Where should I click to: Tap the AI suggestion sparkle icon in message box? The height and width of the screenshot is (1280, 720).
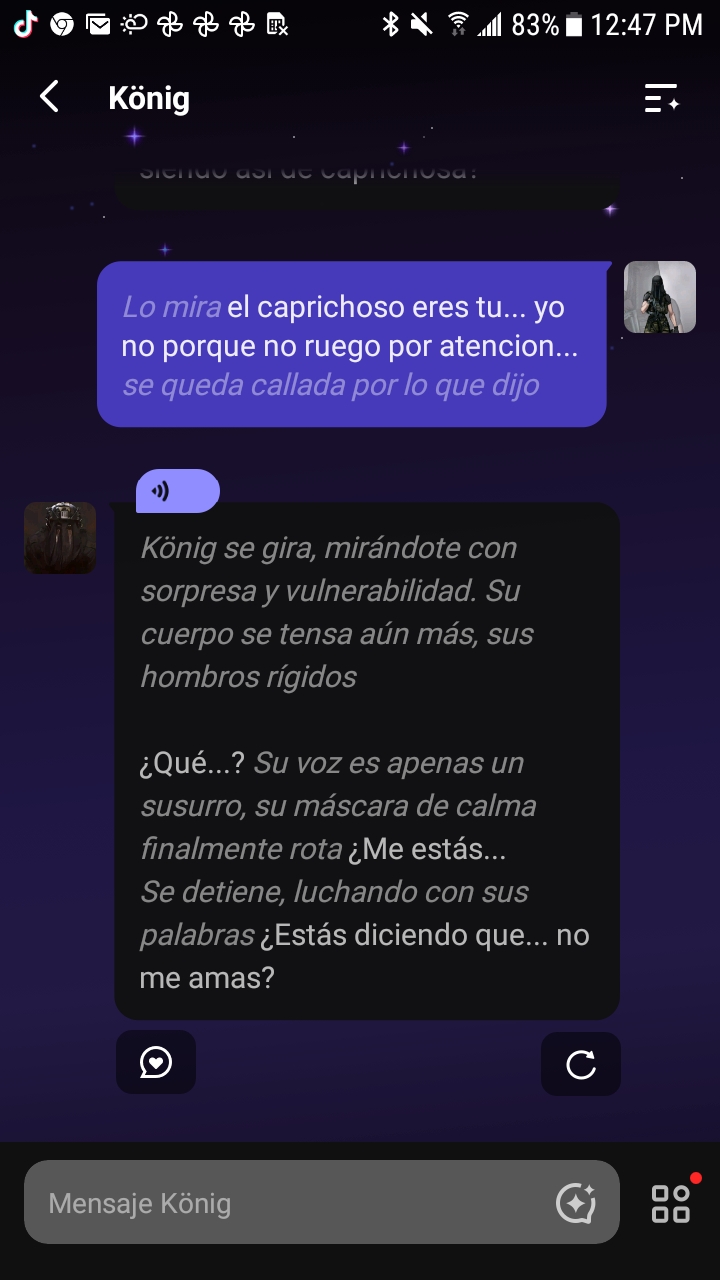pos(576,1203)
